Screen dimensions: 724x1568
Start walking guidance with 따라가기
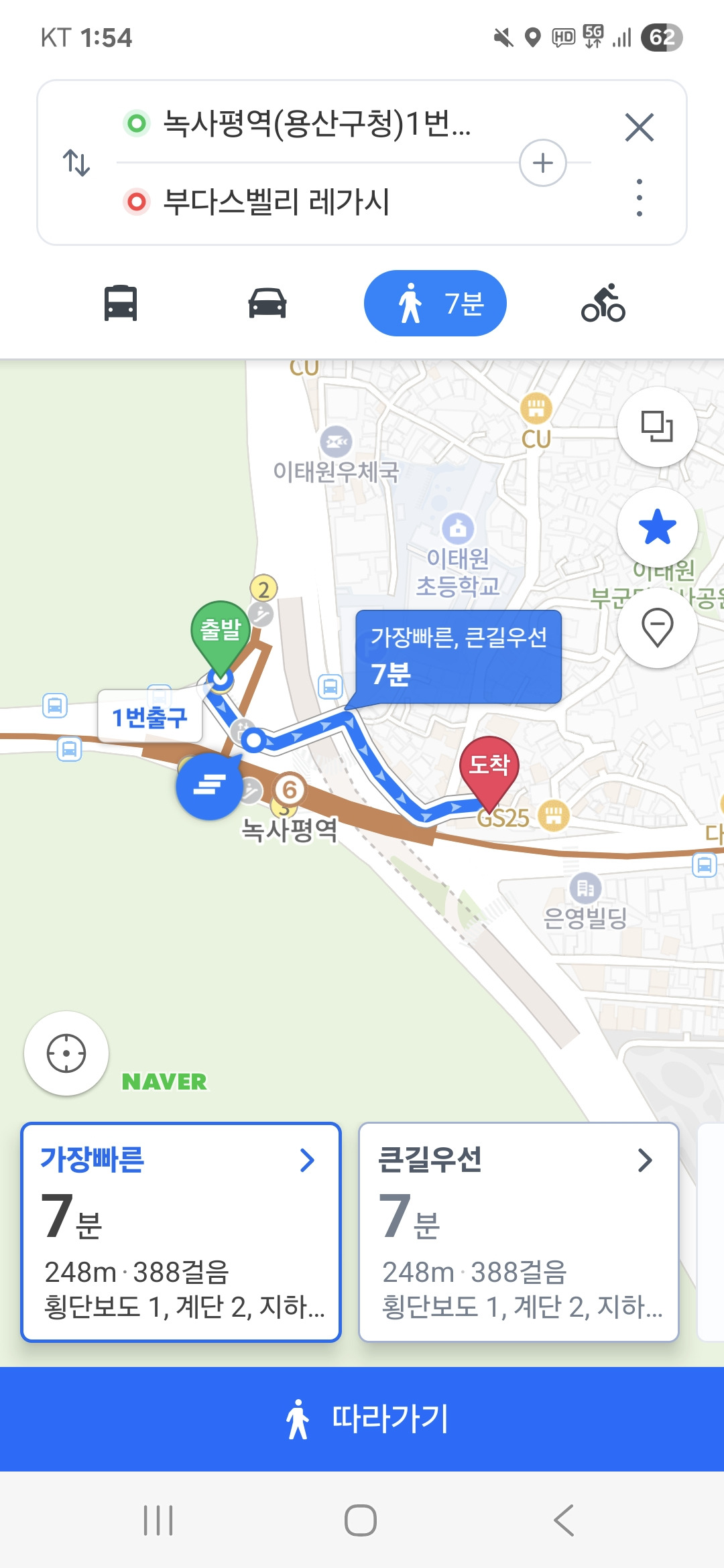(362, 1419)
